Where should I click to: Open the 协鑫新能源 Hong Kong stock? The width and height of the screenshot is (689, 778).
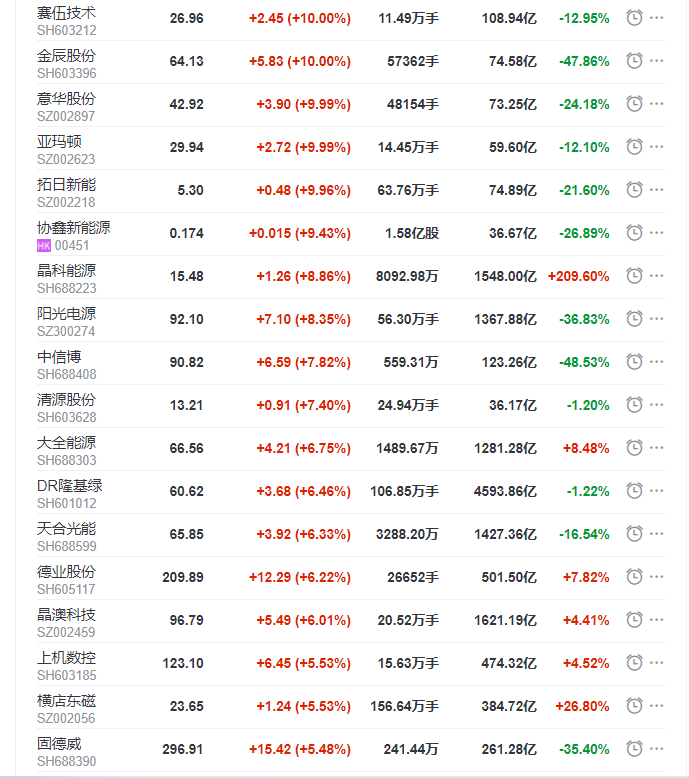[74, 228]
